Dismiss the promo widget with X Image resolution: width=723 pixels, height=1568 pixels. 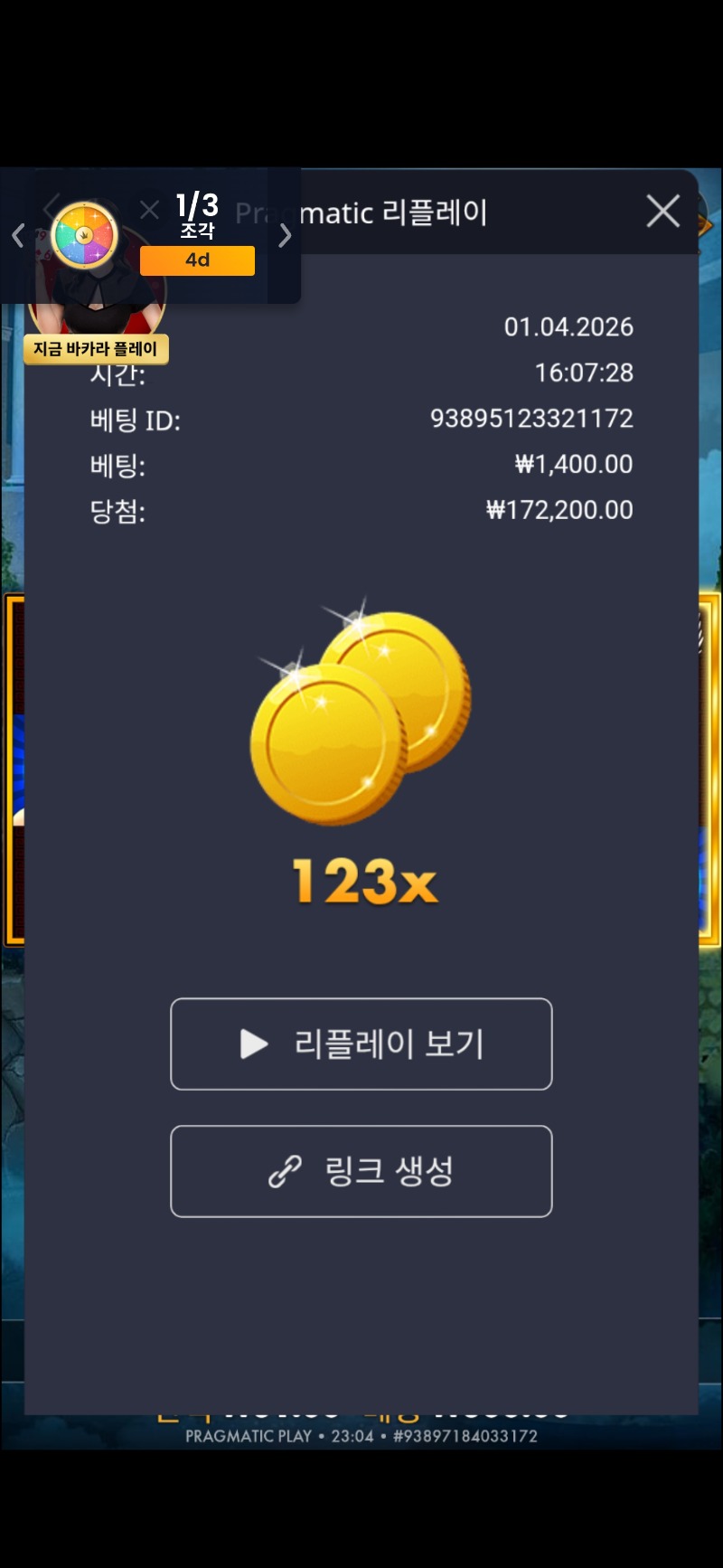click(x=150, y=211)
